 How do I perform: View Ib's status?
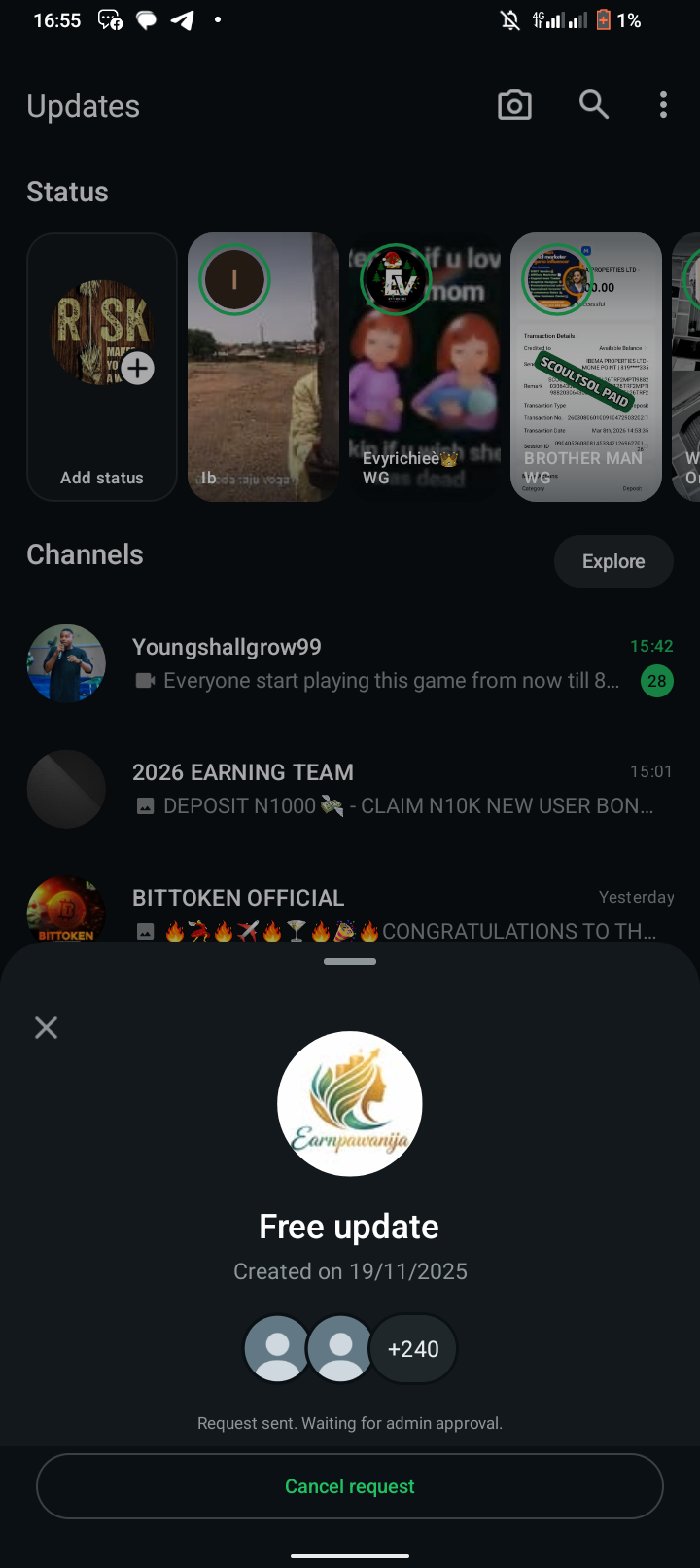pos(262,368)
